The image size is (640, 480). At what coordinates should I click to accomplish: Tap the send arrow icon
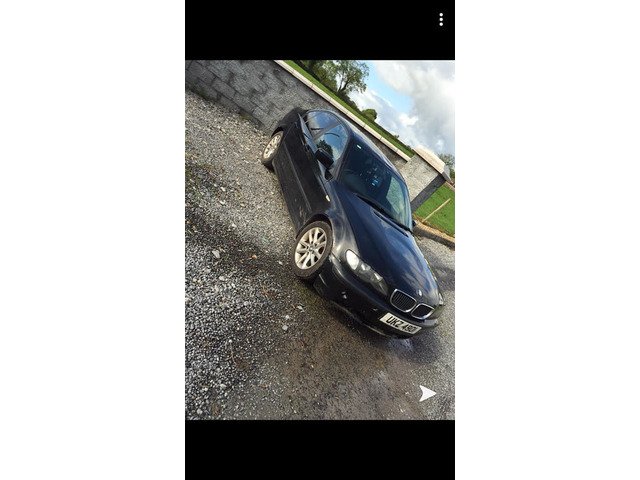coord(427,393)
